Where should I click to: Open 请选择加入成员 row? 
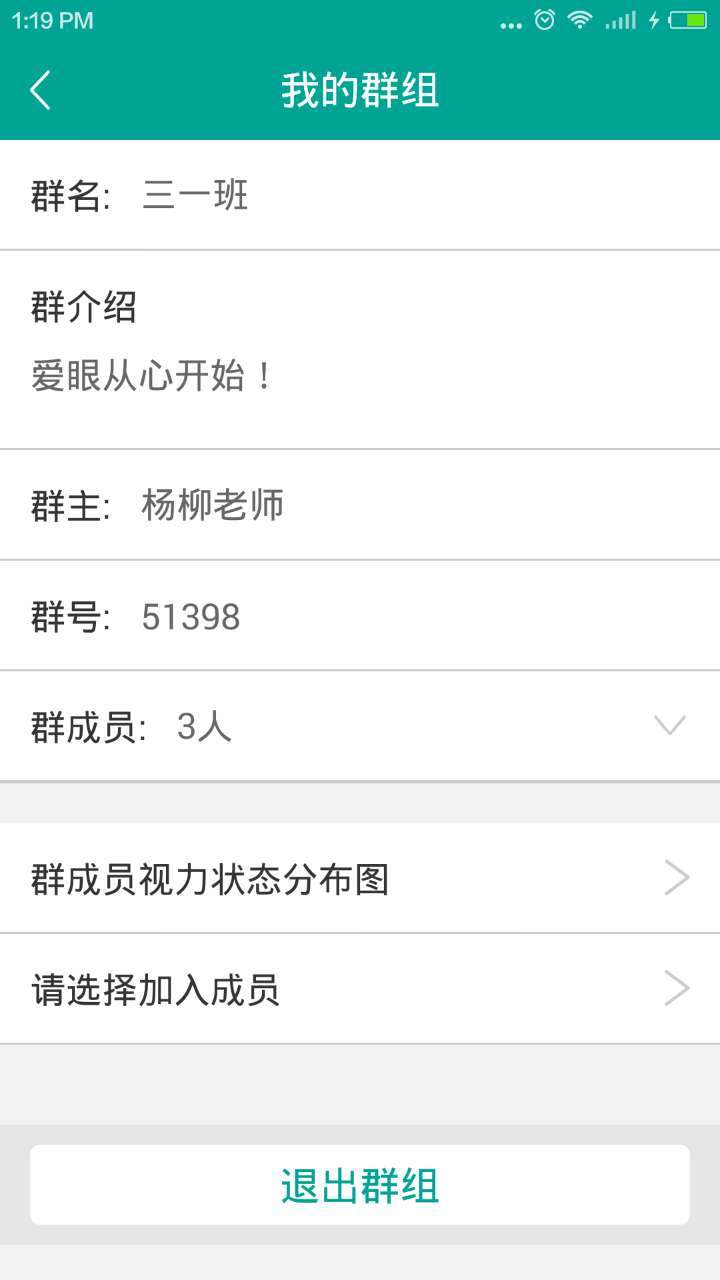360,989
